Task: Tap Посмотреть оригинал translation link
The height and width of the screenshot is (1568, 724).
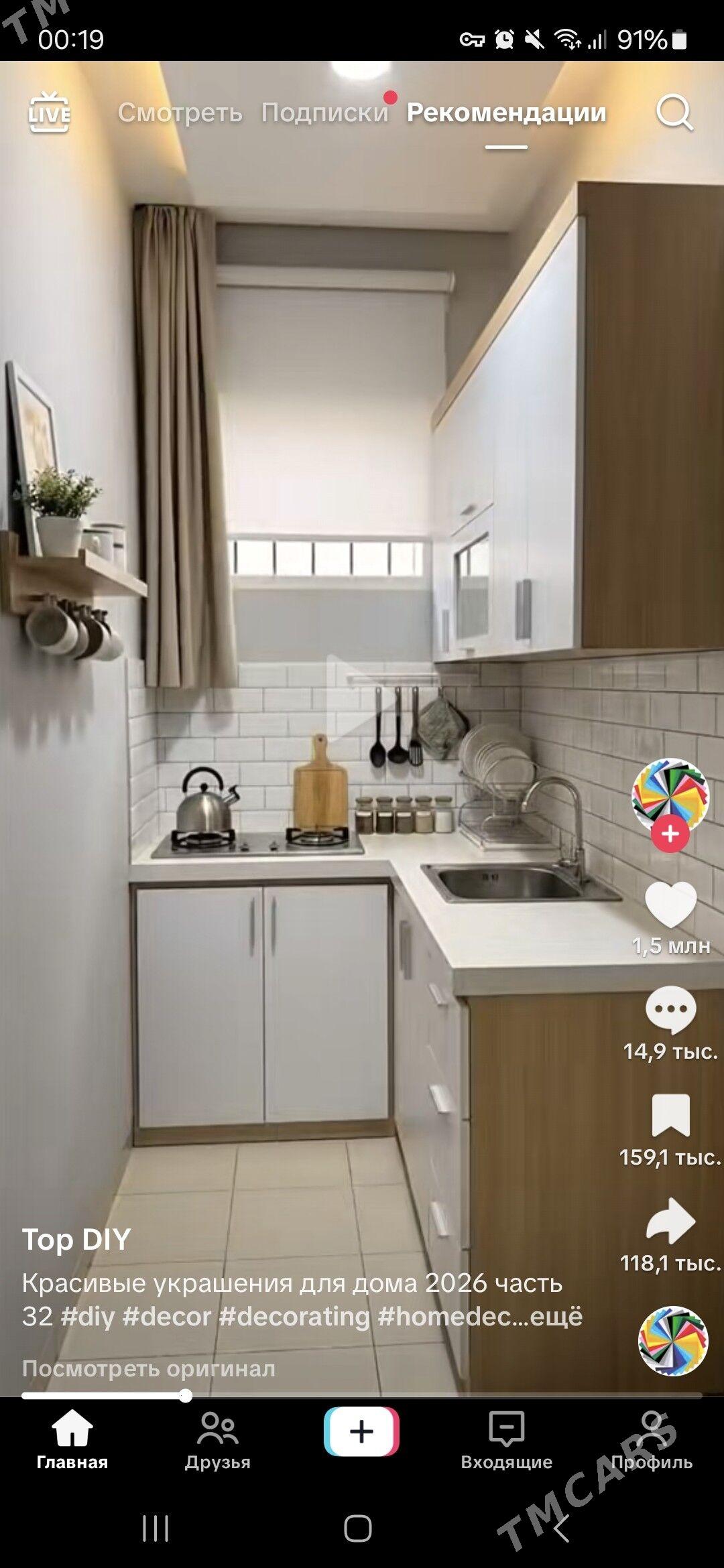Action: tap(148, 1368)
